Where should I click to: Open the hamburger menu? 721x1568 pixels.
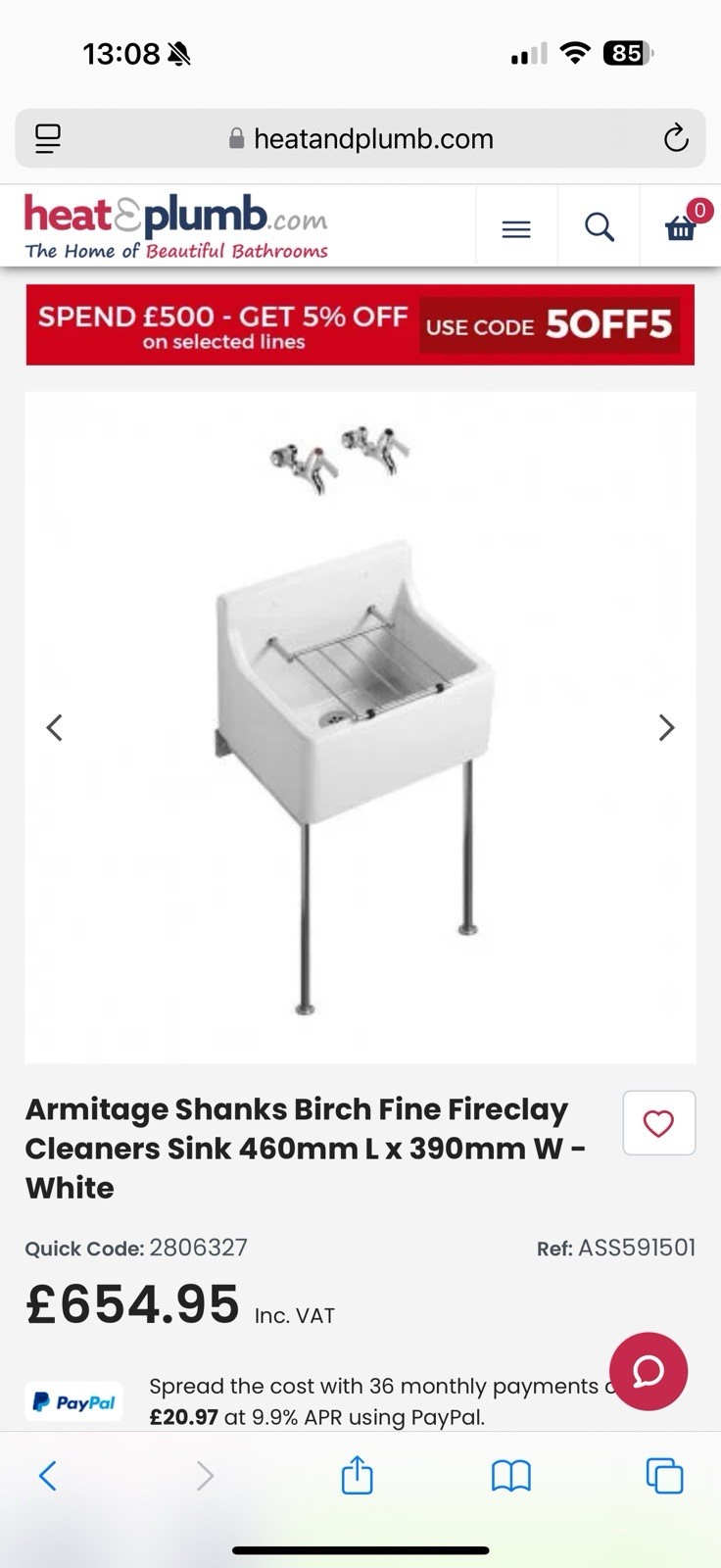coord(516,228)
